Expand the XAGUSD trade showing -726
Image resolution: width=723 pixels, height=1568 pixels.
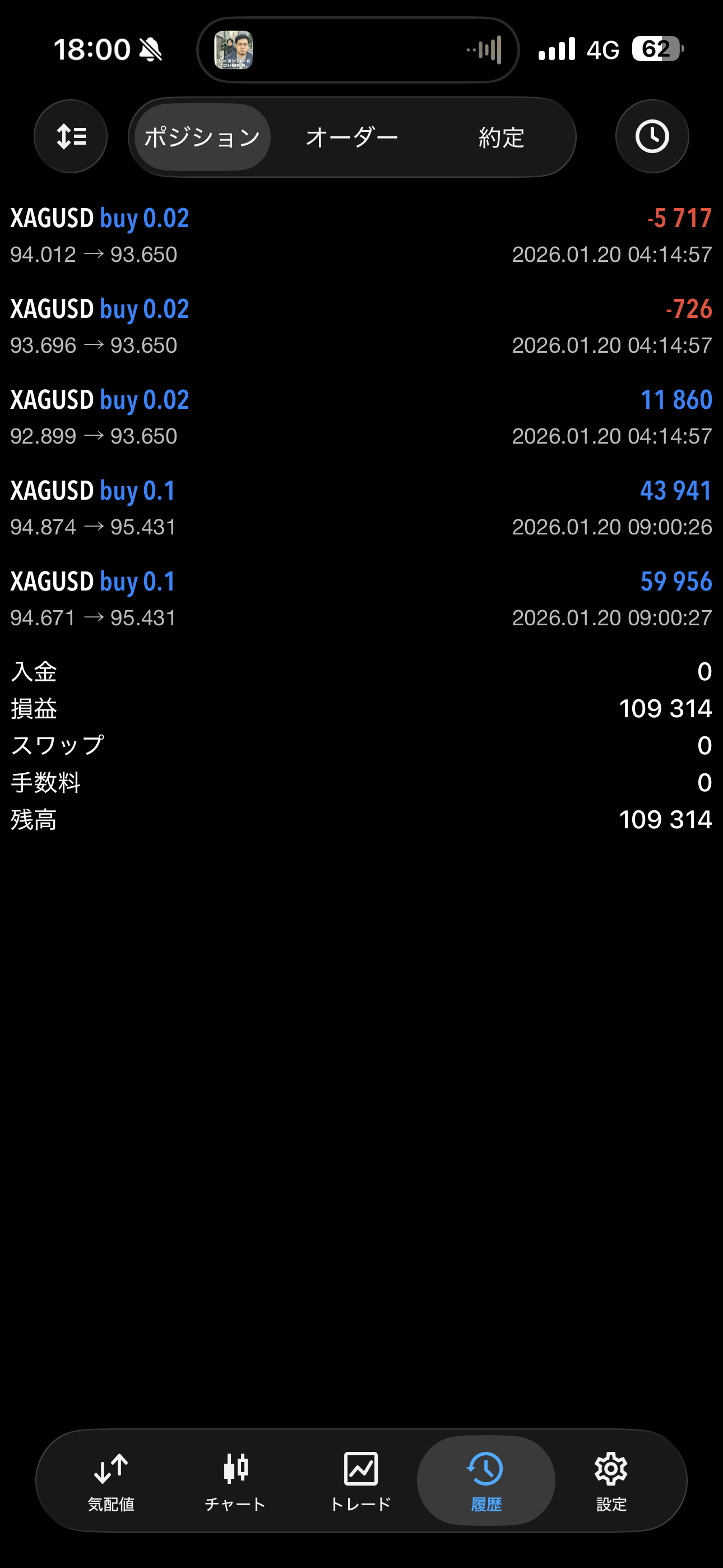[361, 326]
